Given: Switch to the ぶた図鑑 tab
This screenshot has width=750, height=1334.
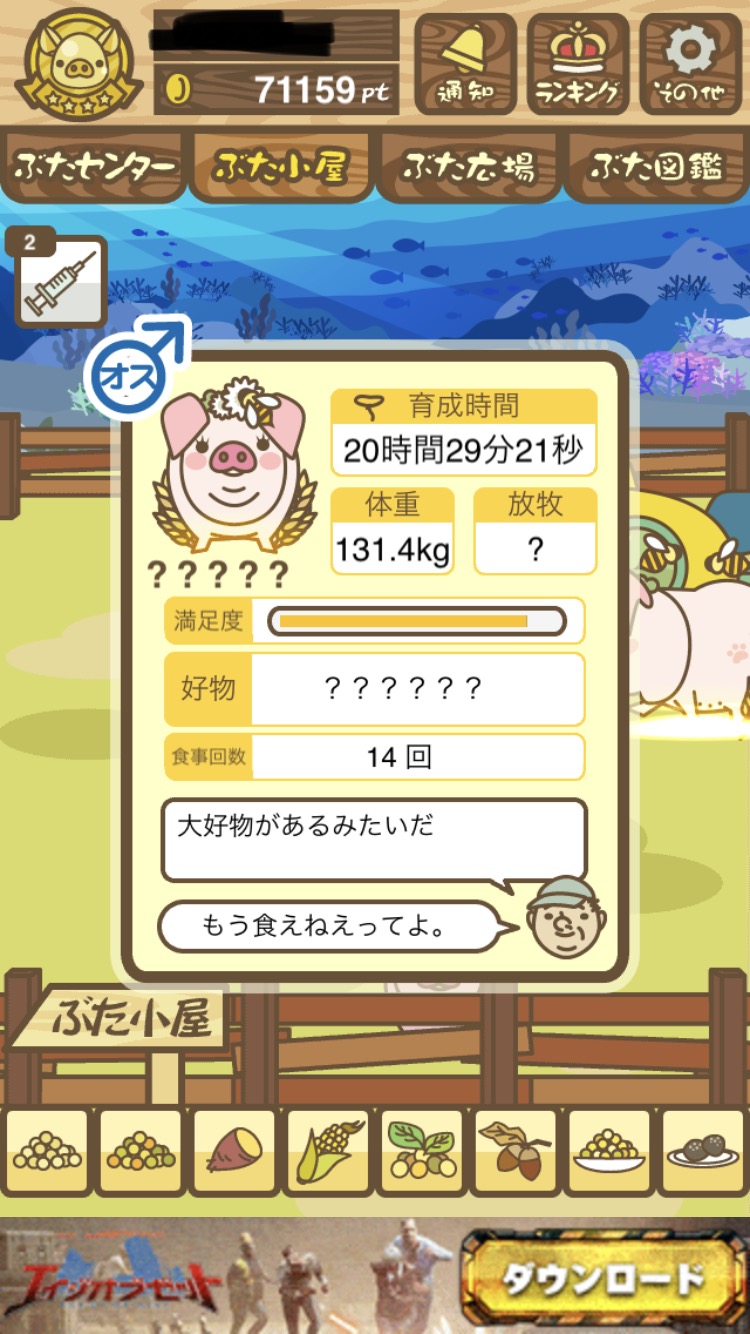Looking at the screenshot, I should [656, 167].
